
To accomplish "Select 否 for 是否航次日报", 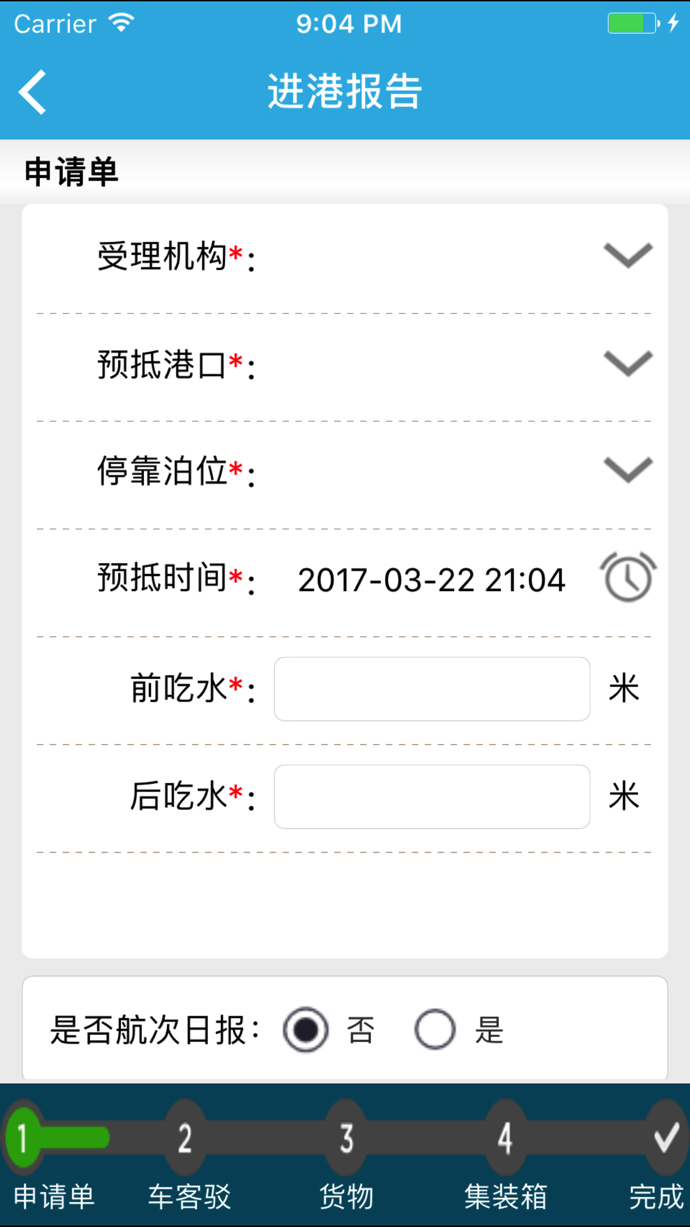I will click(305, 1030).
